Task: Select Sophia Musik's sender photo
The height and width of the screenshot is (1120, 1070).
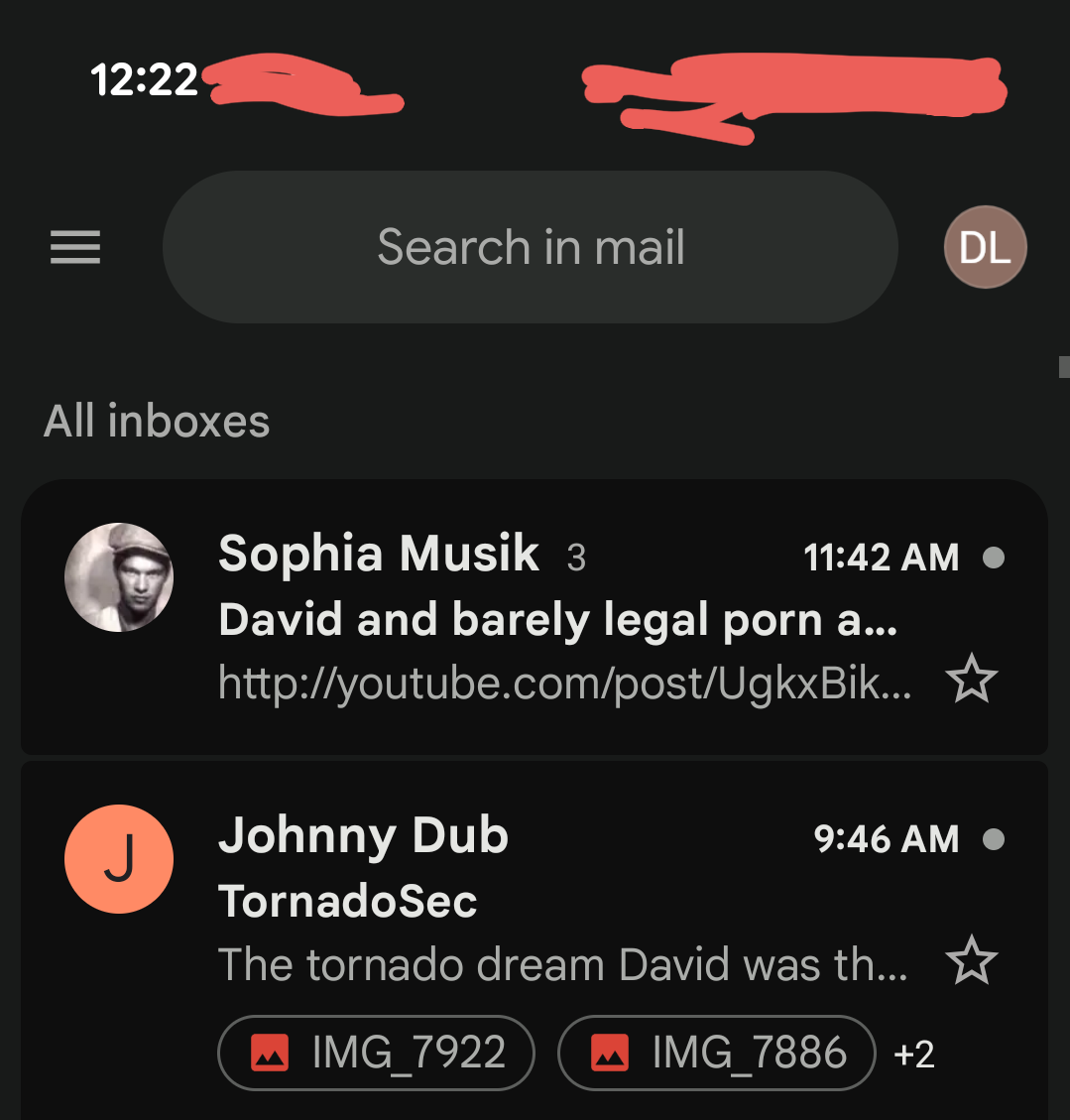Action: [x=119, y=577]
